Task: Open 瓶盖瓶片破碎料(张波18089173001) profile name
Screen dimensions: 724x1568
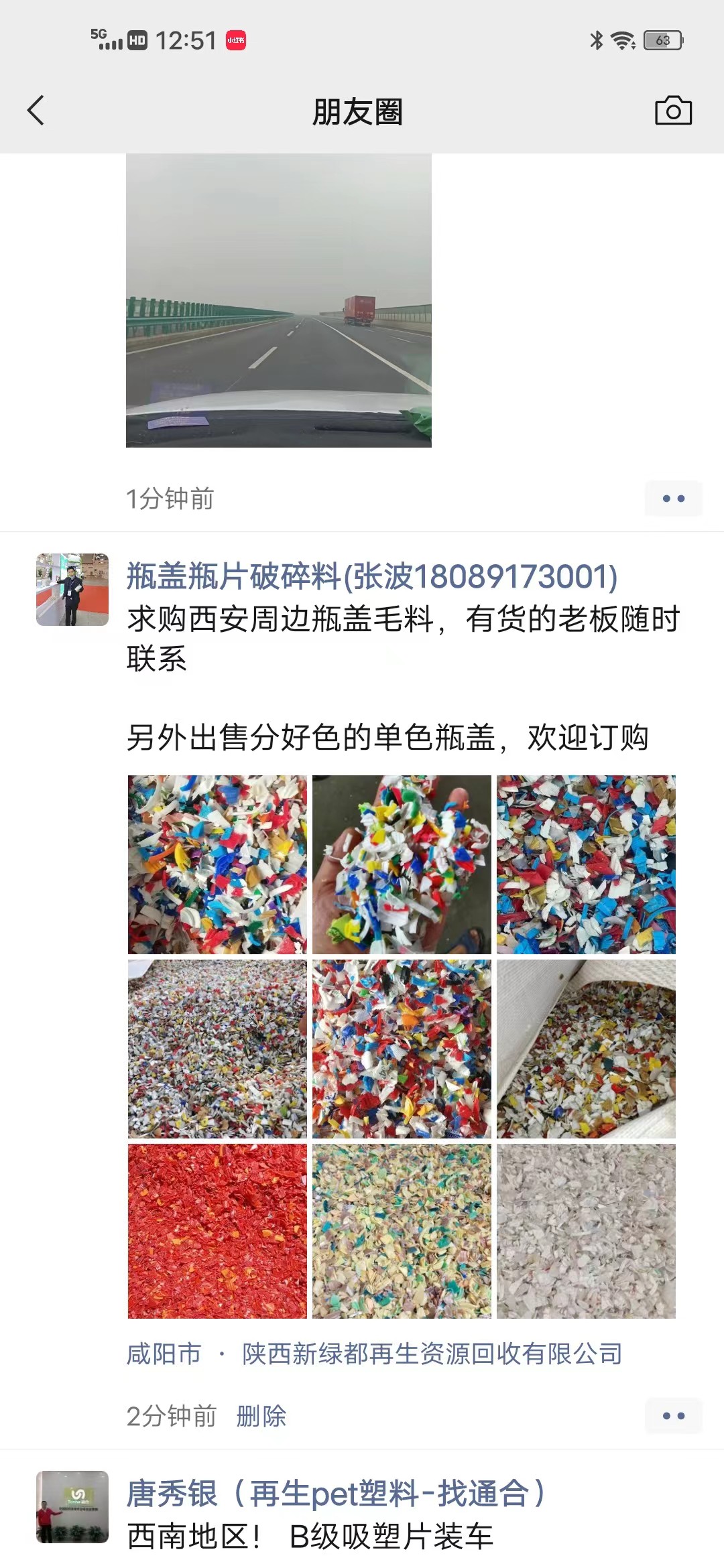Action: (x=372, y=576)
